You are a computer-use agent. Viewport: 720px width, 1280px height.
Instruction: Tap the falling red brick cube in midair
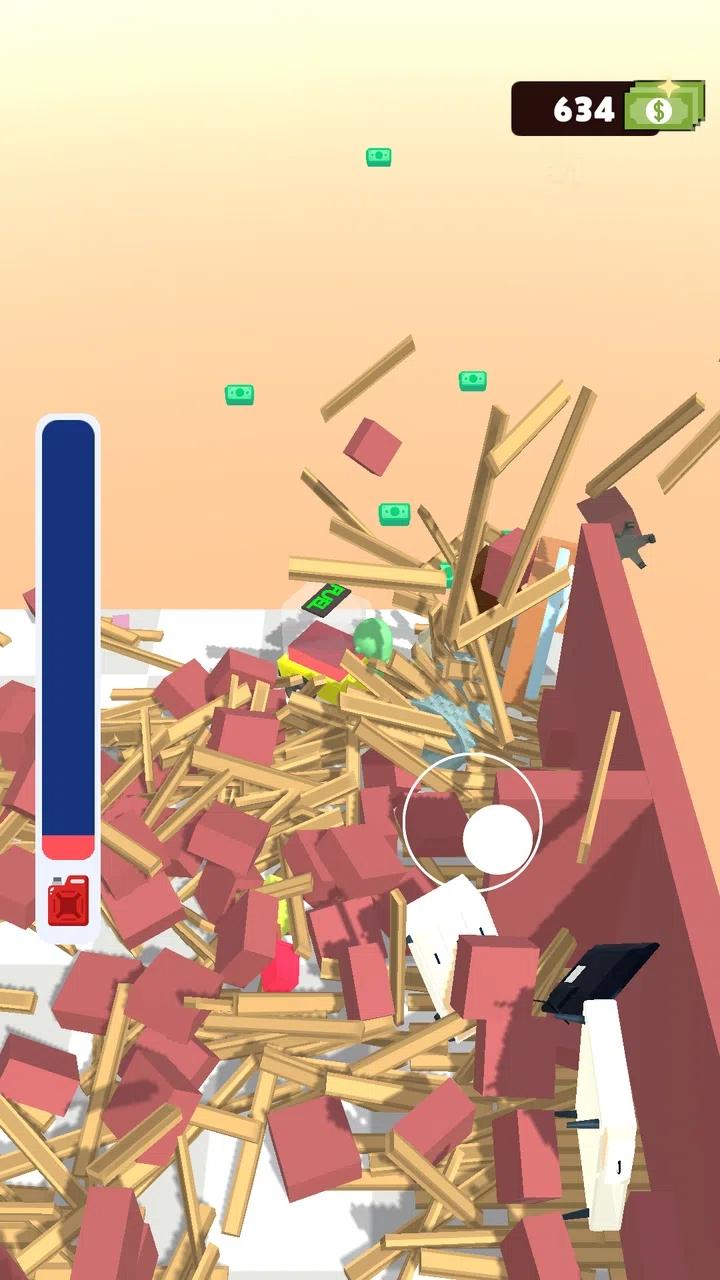(x=370, y=445)
